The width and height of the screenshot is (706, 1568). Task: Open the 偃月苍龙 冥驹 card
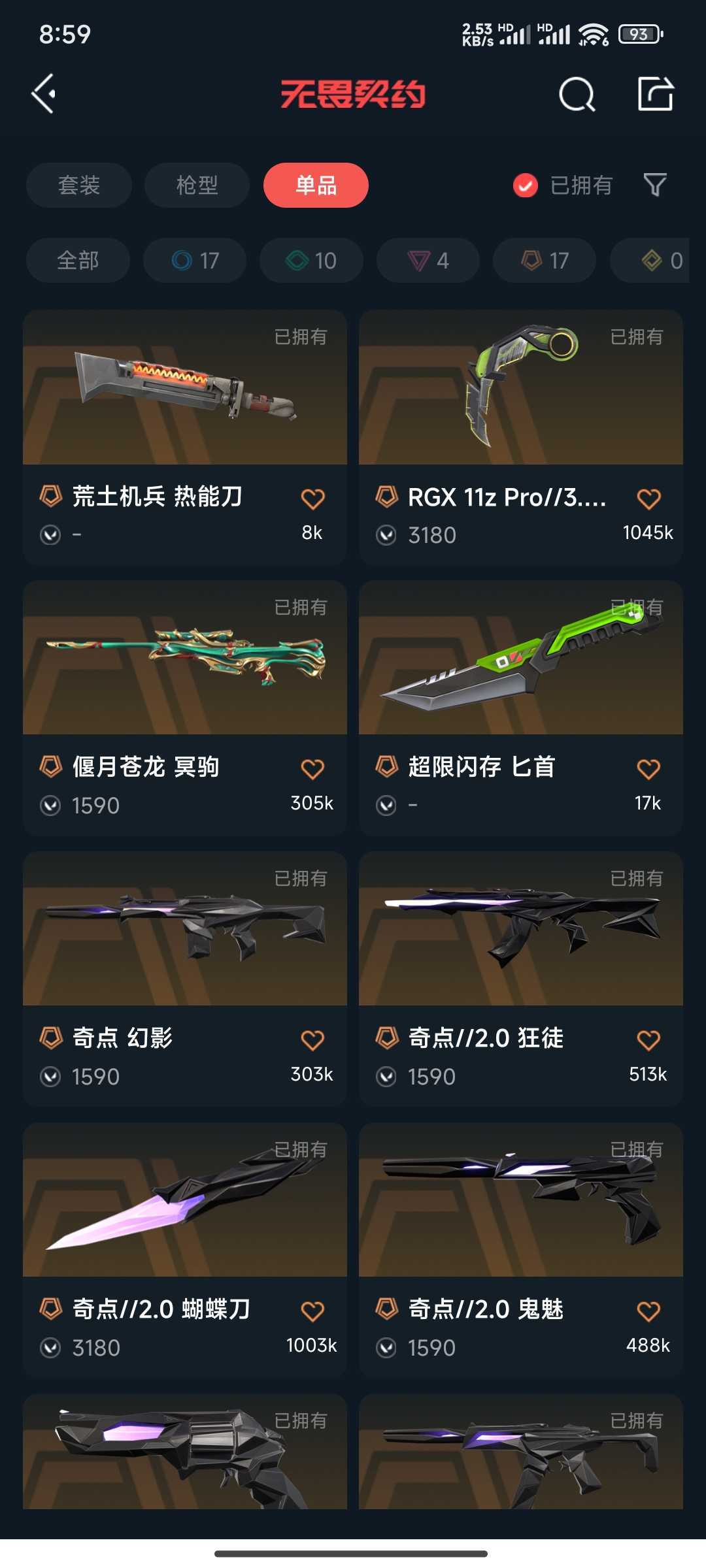click(x=185, y=708)
